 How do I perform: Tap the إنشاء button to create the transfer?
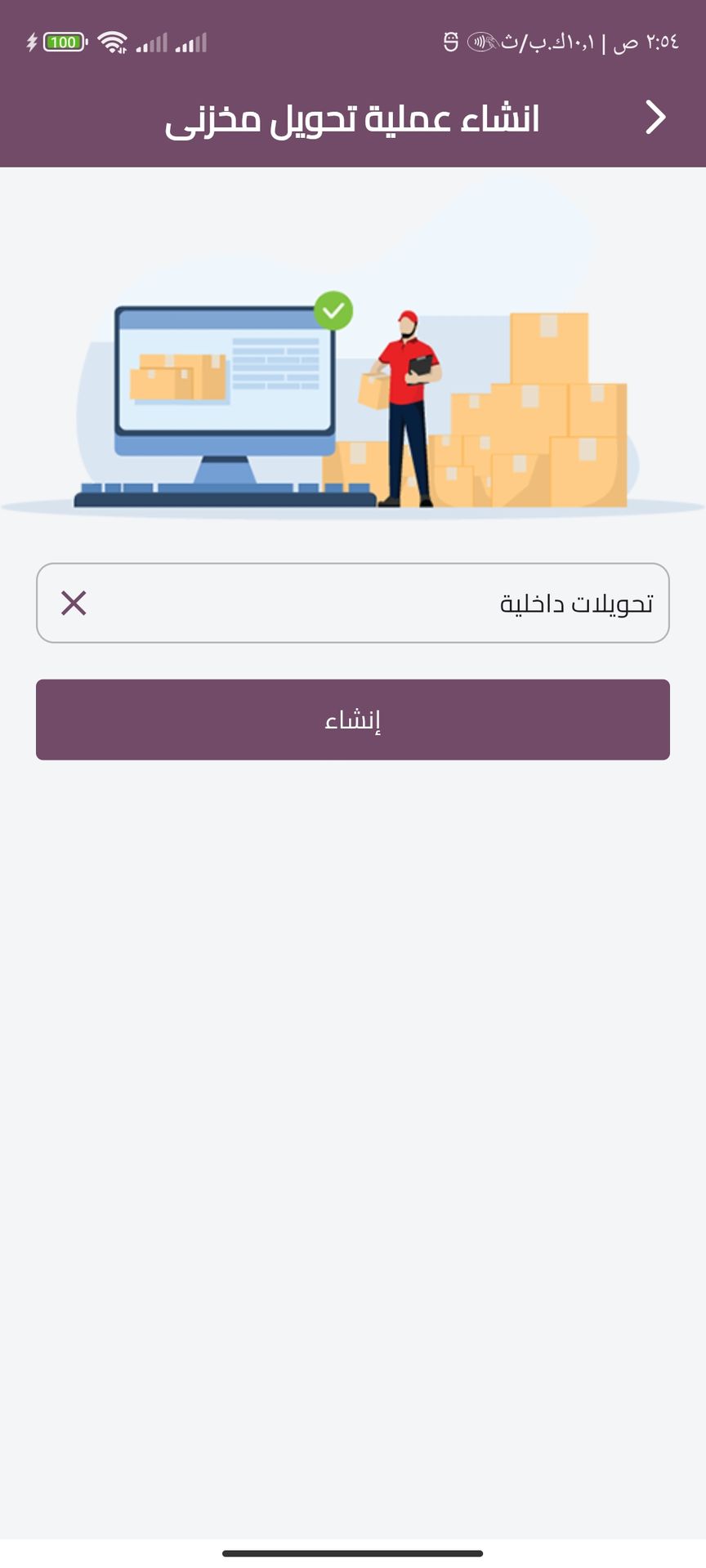pos(353,719)
